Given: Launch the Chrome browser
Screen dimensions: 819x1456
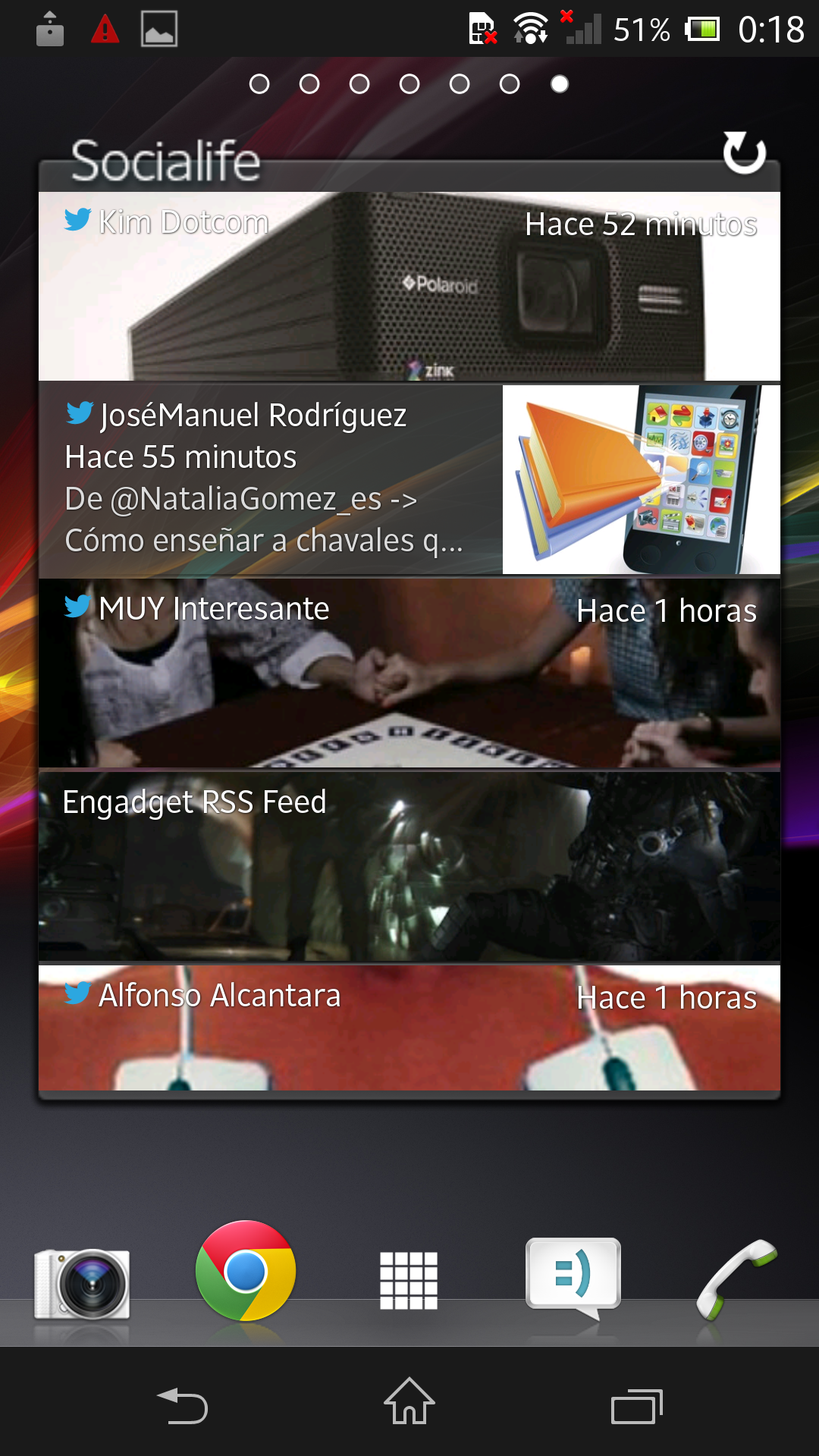Looking at the screenshot, I should point(245,1272).
